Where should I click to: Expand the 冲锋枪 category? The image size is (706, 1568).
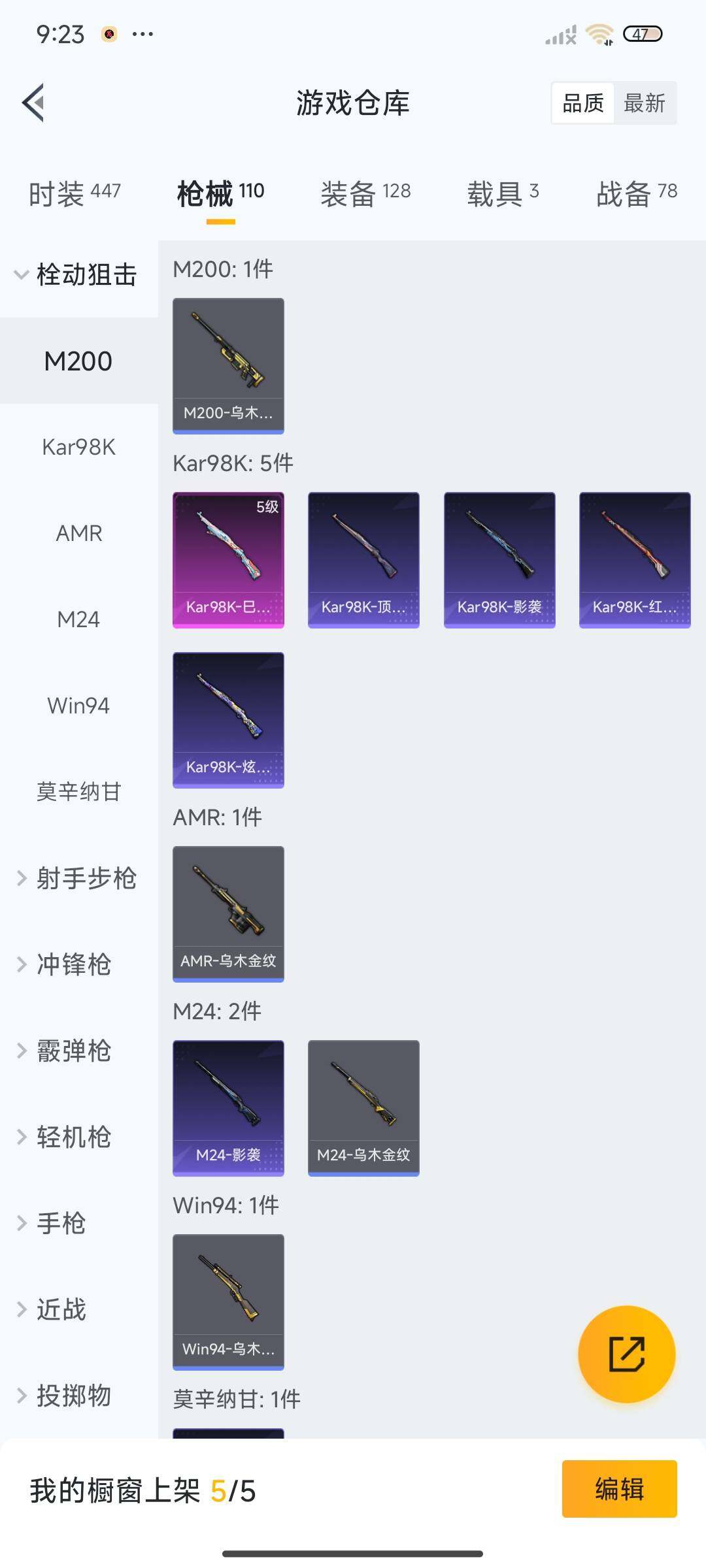coord(72,964)
